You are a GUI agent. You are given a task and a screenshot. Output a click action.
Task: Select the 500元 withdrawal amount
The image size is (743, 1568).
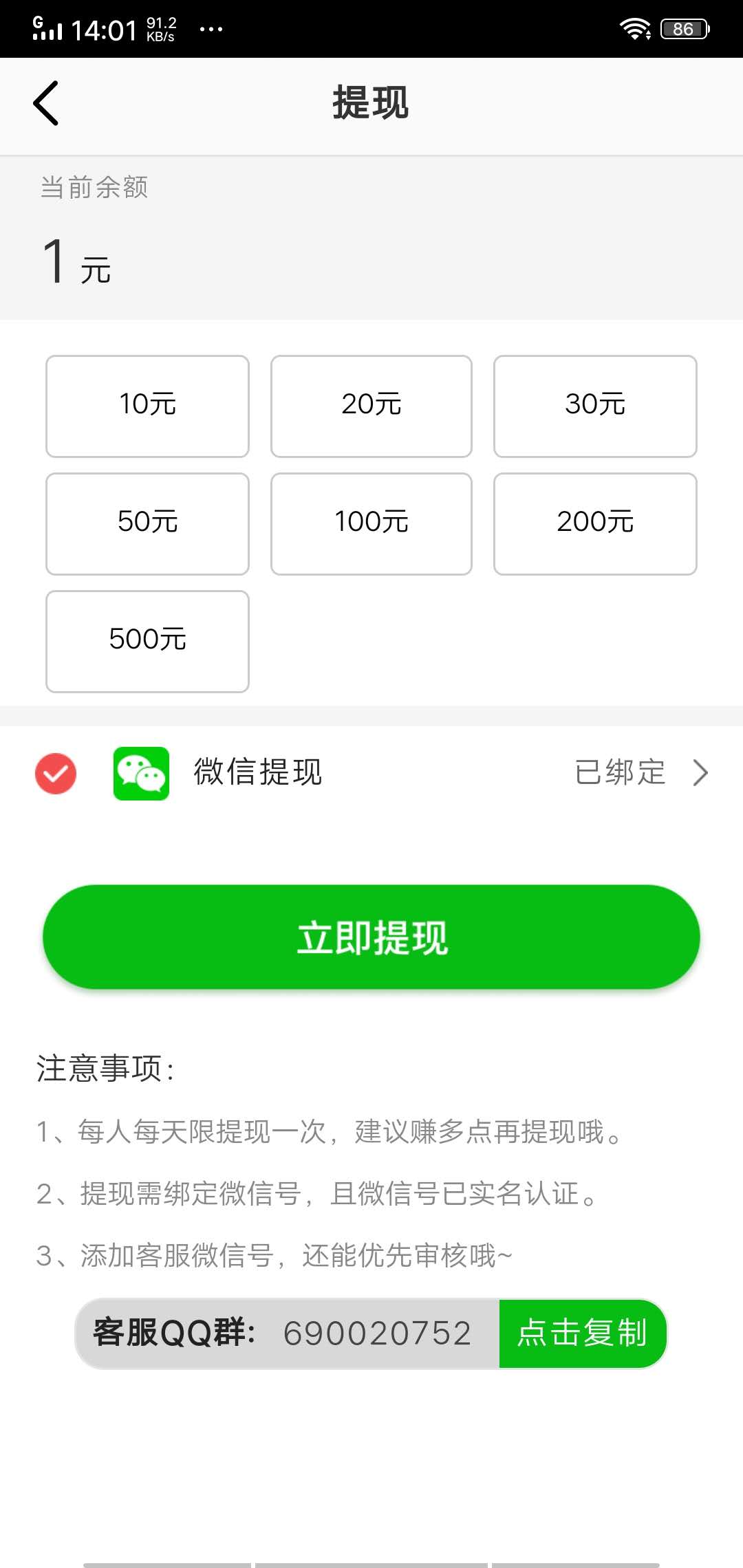click(147, 640)
